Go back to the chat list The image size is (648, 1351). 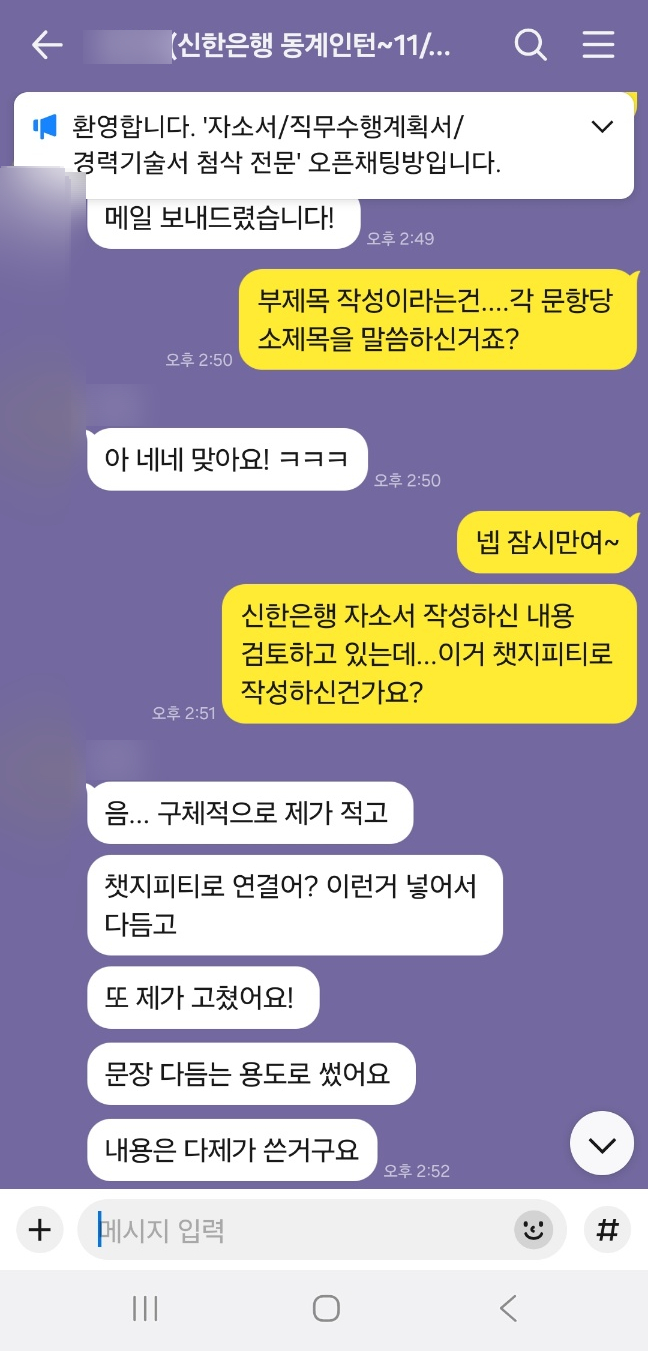point(46,45)
